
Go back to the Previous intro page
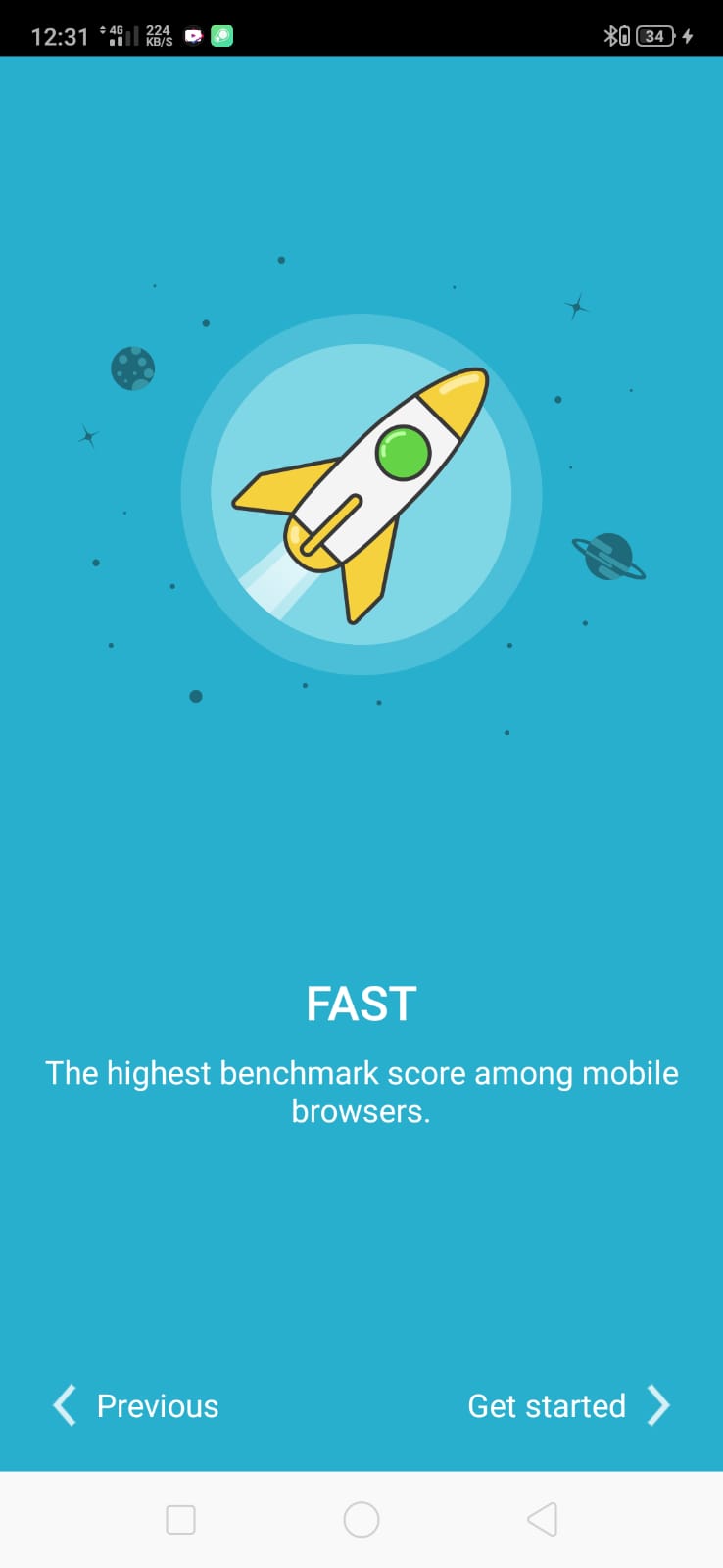coord(137,1405)
